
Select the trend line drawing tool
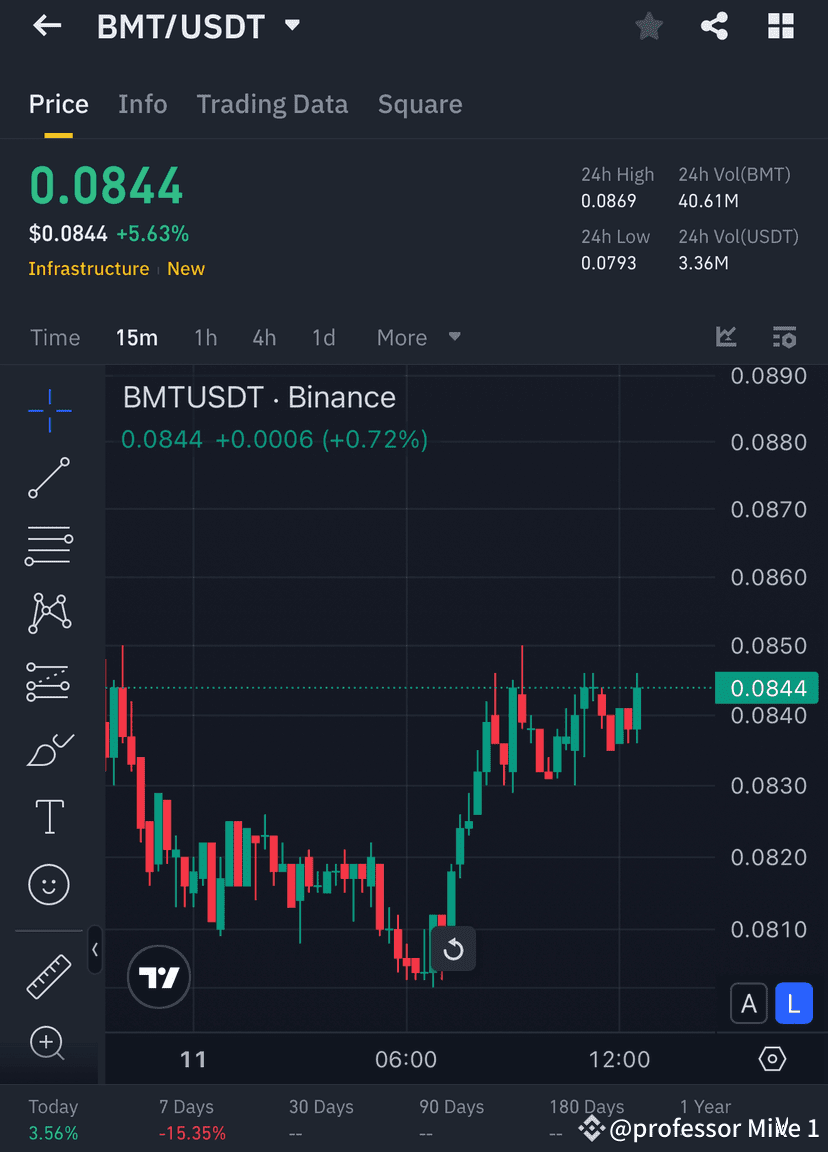48,478
